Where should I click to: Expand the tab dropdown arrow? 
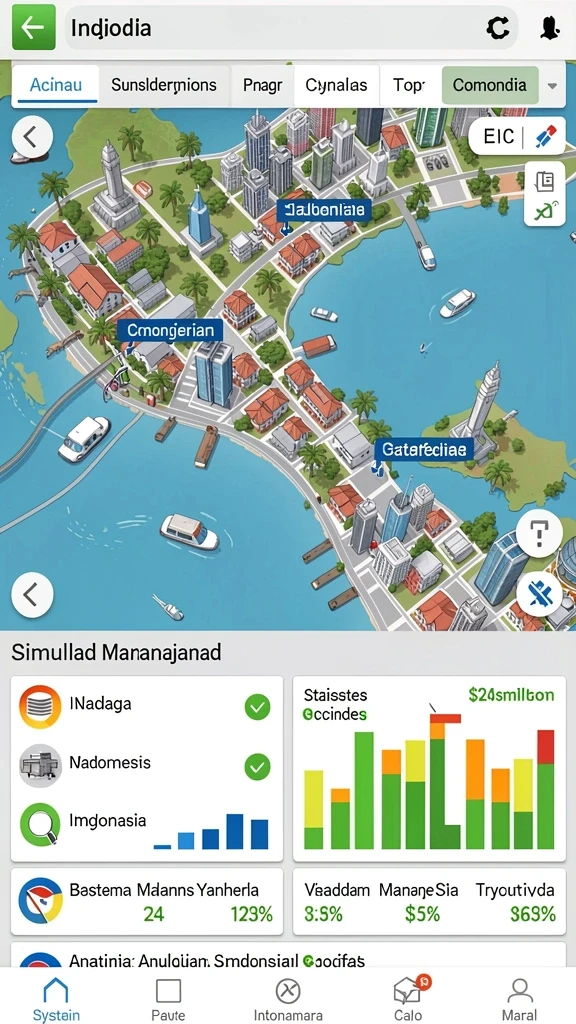pos(552,86)
